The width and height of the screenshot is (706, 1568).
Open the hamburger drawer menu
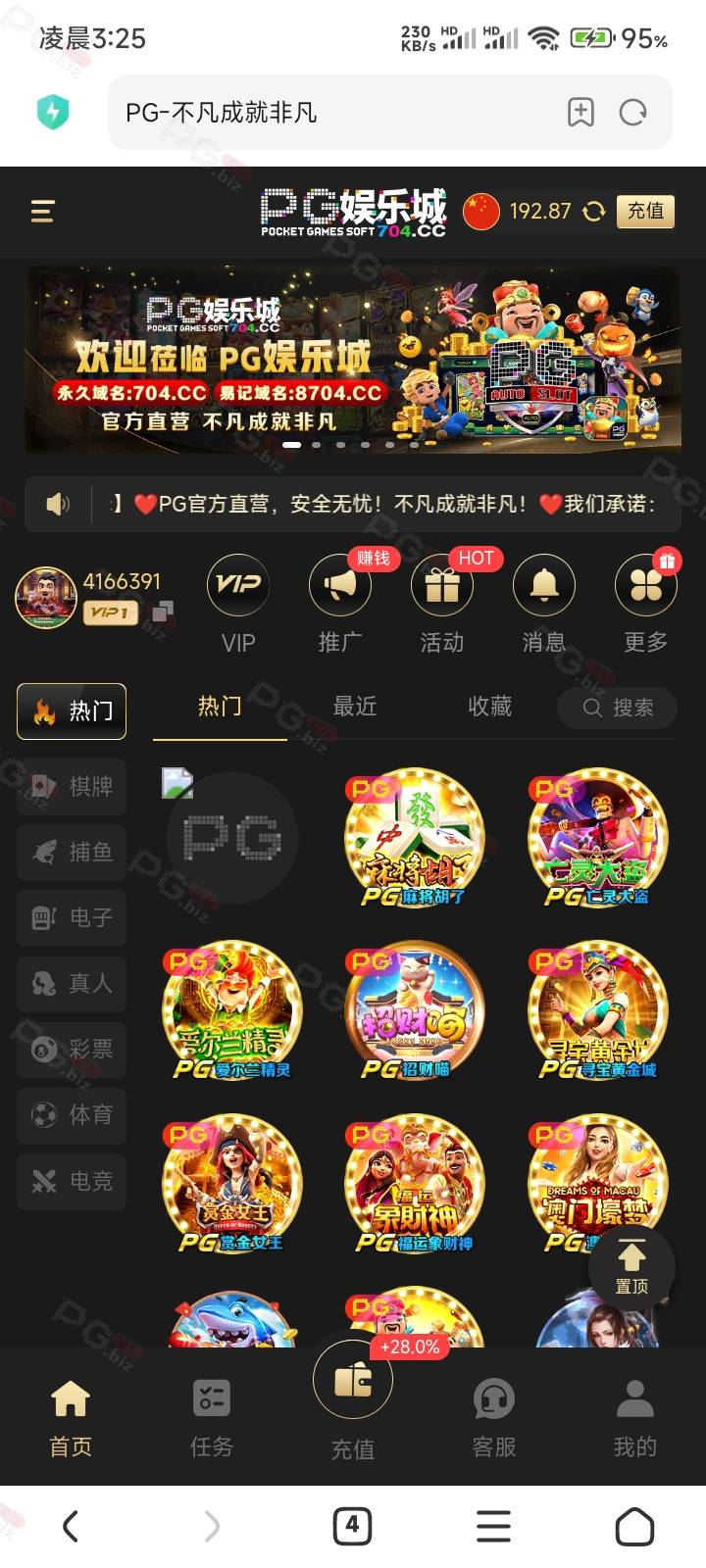(x=42, y=211)
